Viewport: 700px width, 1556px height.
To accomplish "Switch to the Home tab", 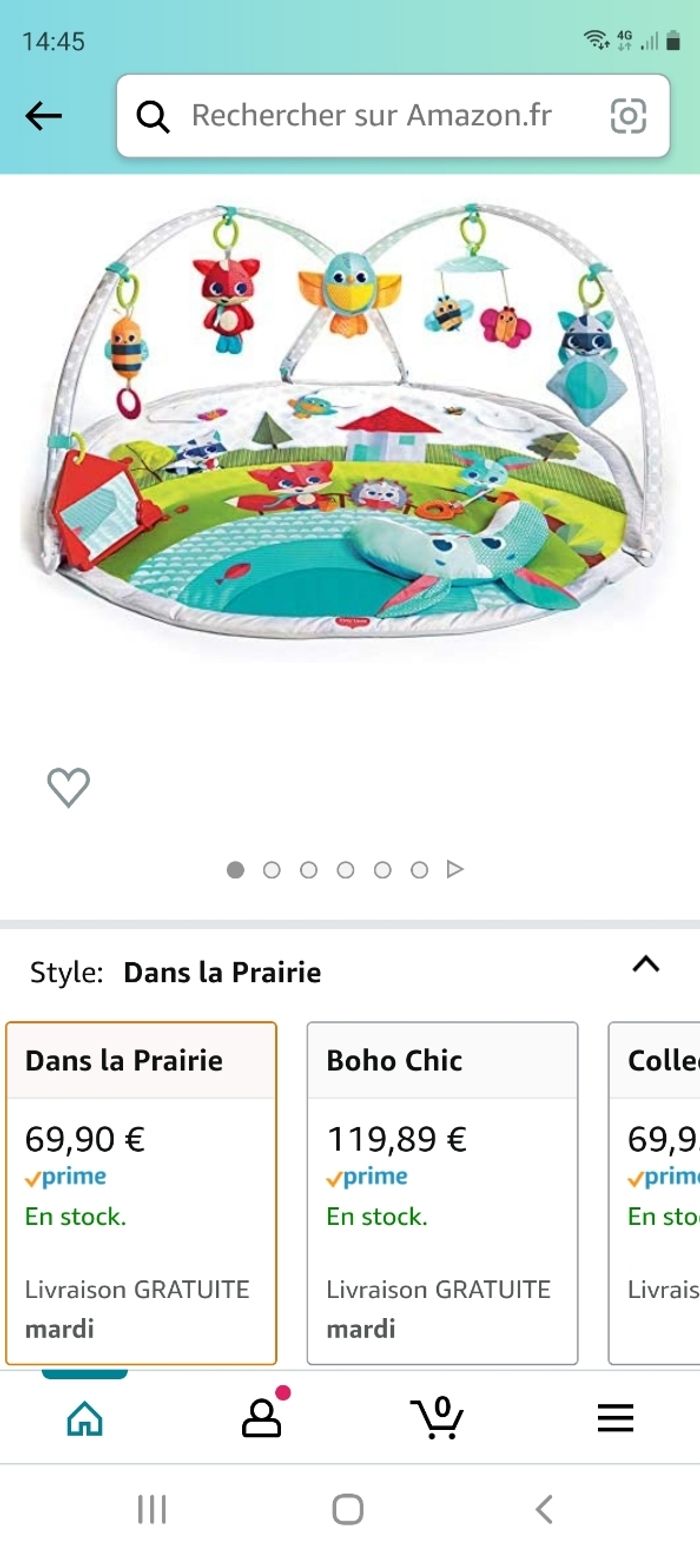I will 84,1418.
